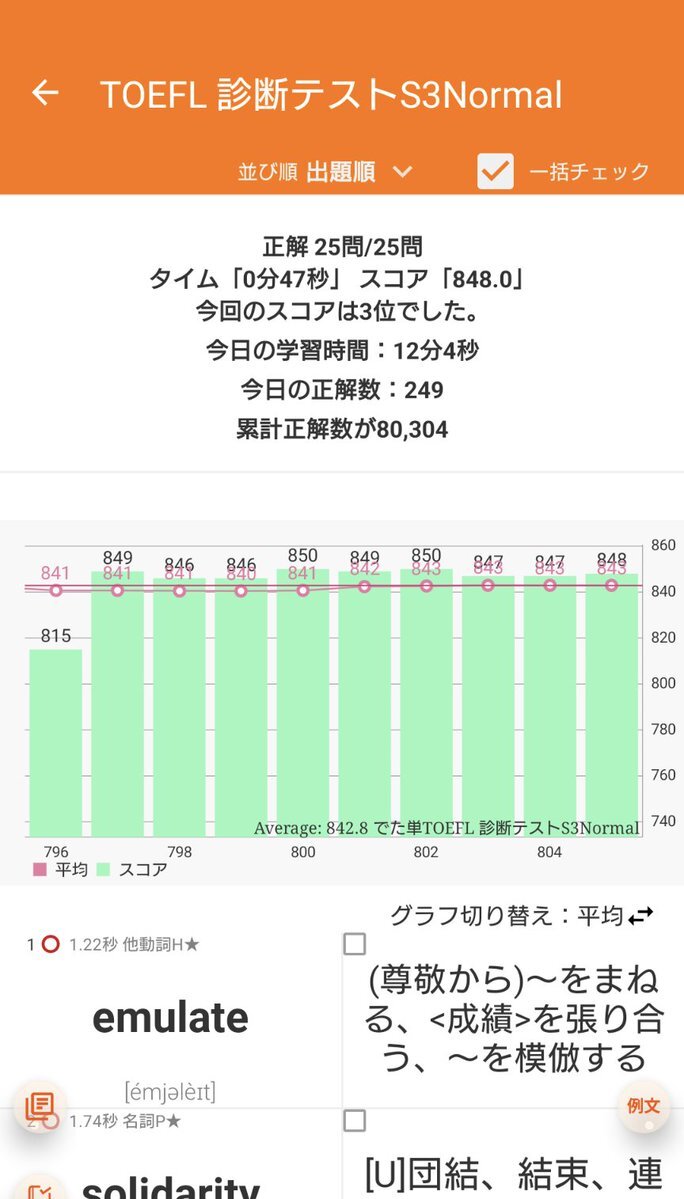
Task: Go back using the top-left arrow
Action: pyautogui.click(x=45, y=93)
